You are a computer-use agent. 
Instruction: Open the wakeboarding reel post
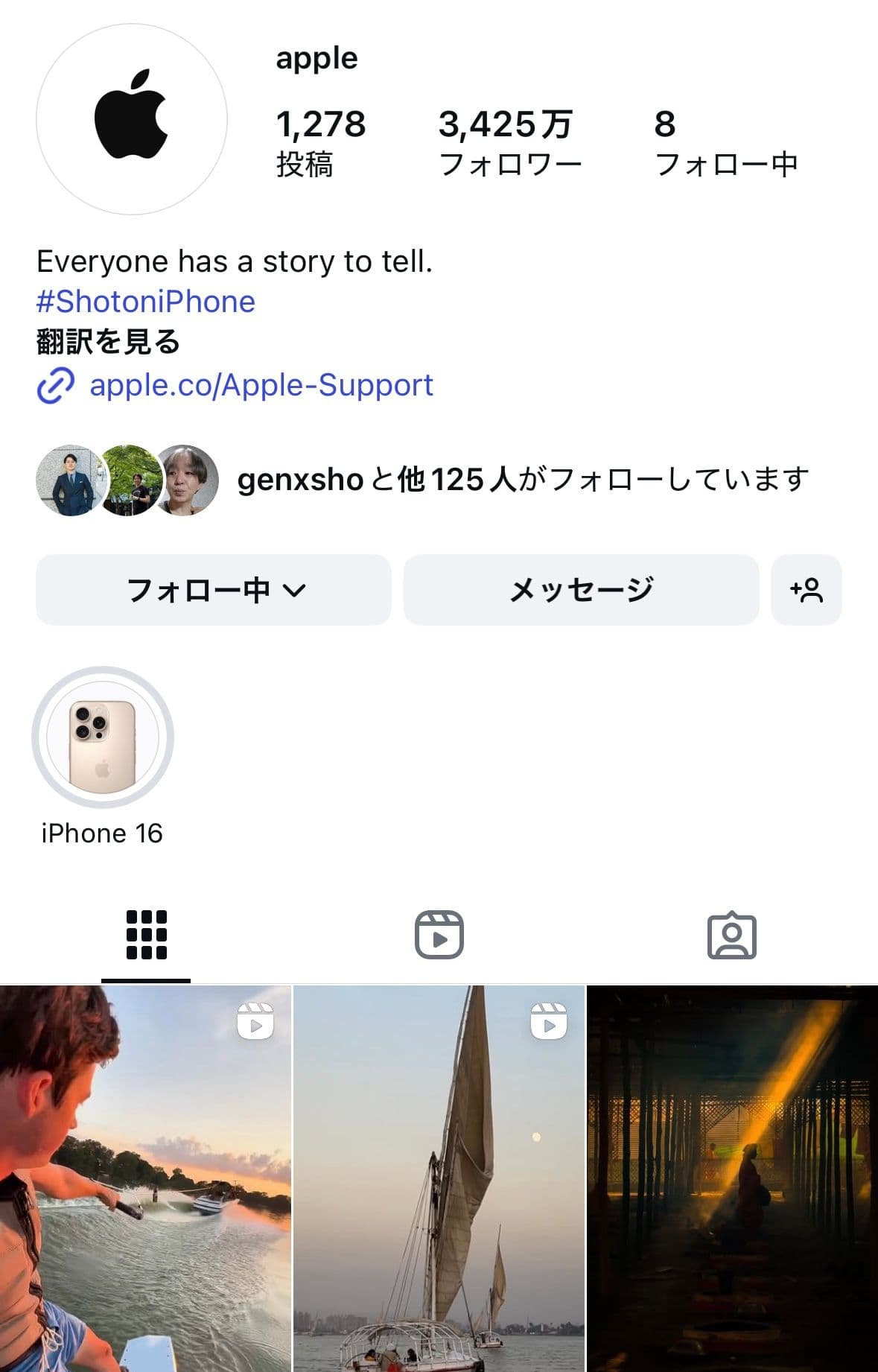145,1178
